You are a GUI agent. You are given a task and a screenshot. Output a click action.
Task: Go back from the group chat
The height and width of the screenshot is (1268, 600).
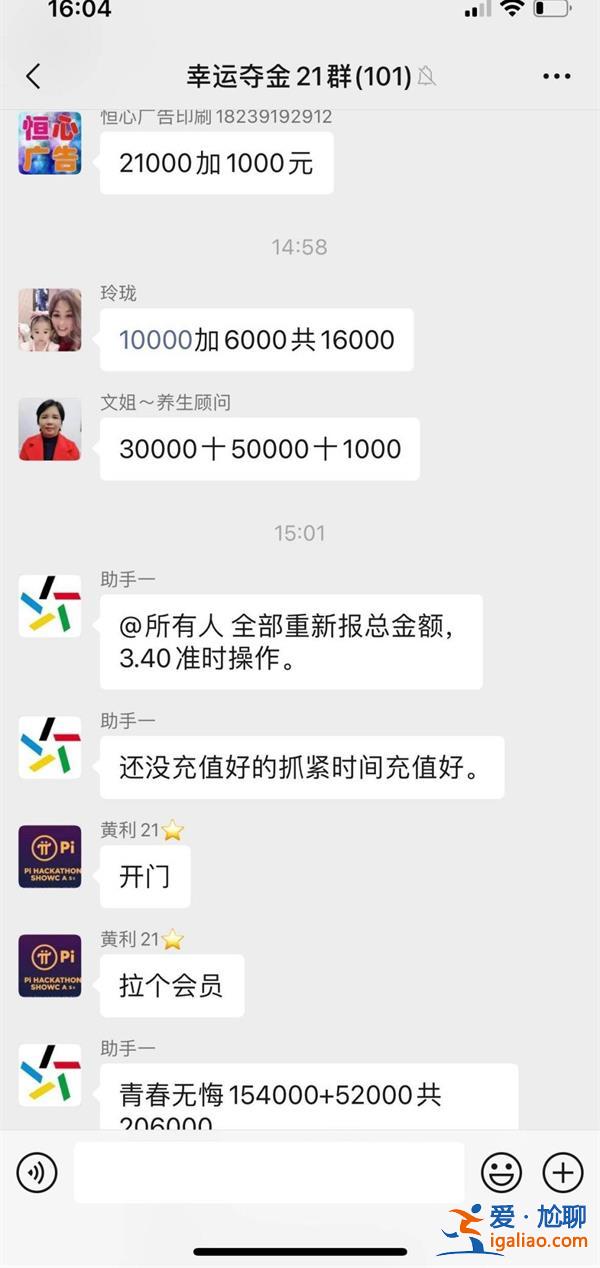[x=33, y=76]
